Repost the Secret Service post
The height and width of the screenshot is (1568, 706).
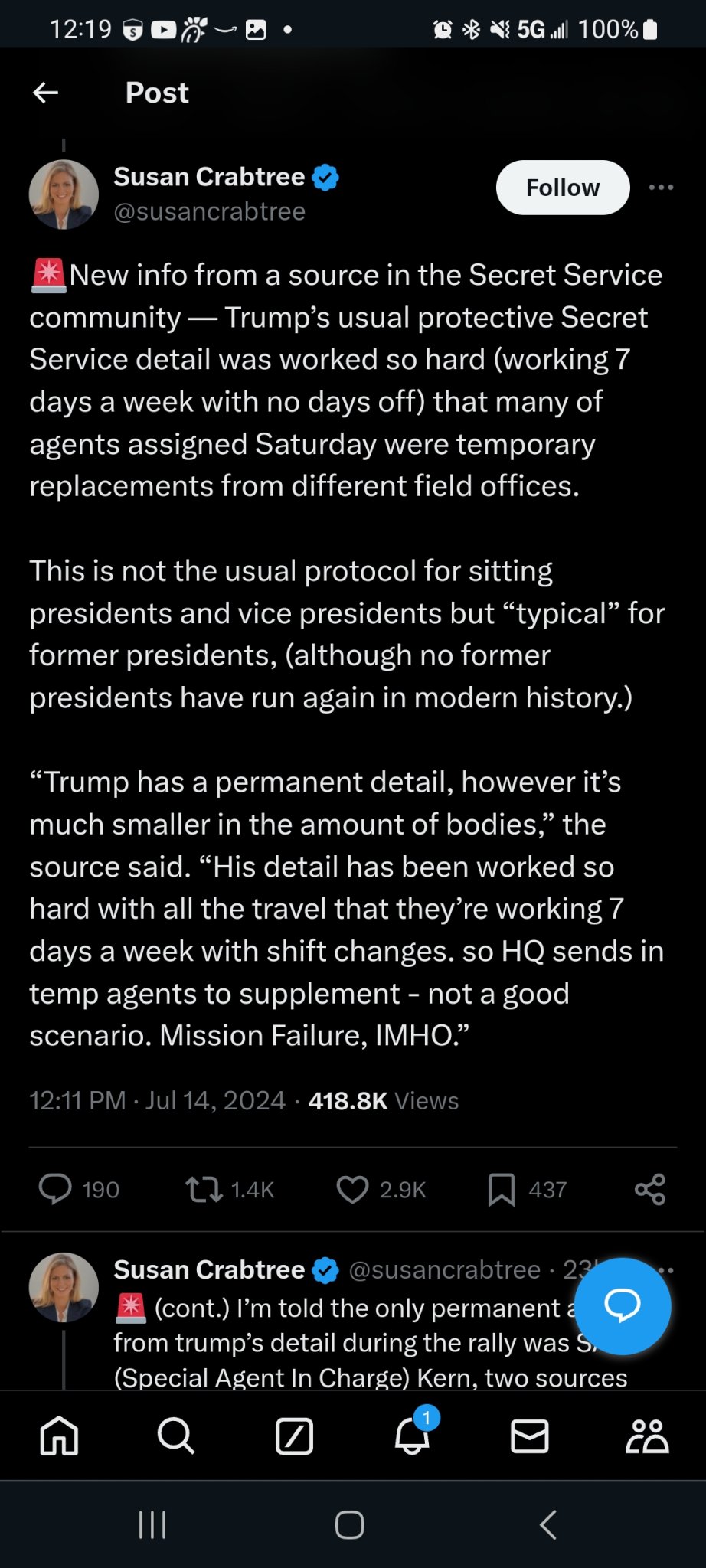pos(204,1189)
